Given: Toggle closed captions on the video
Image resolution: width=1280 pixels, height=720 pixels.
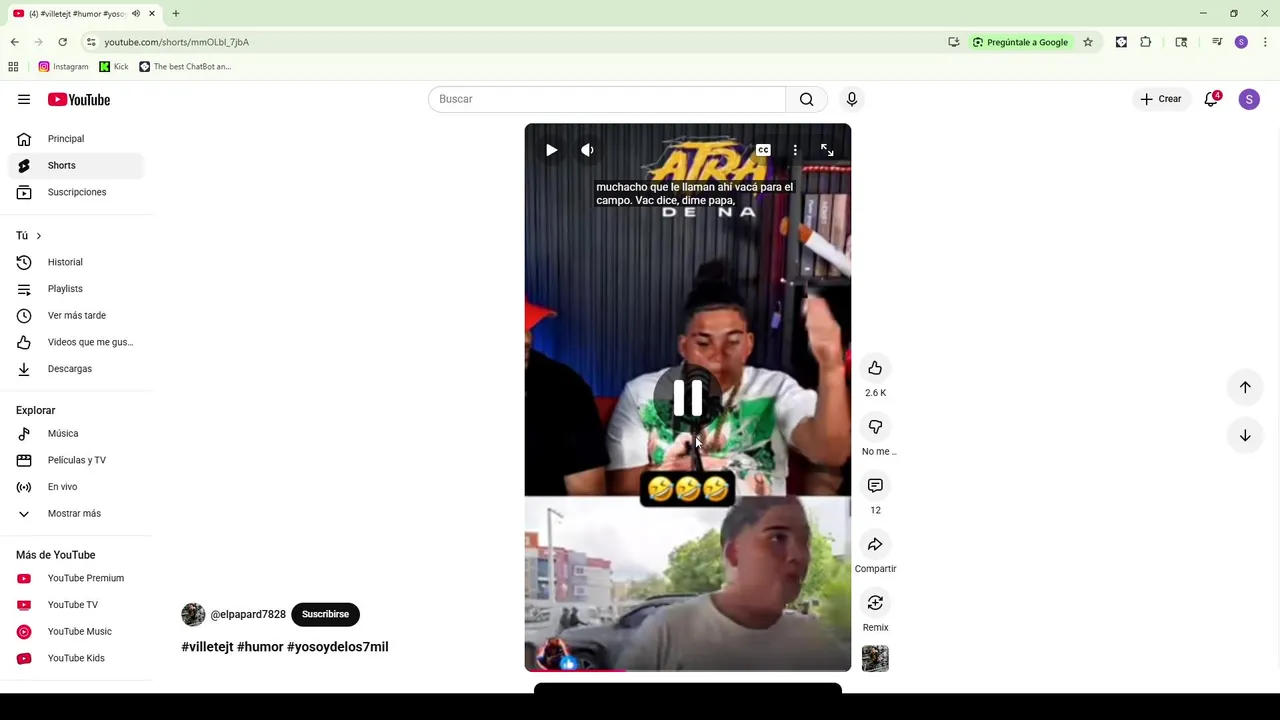Looking at the screenshot, I should [763, 150].
